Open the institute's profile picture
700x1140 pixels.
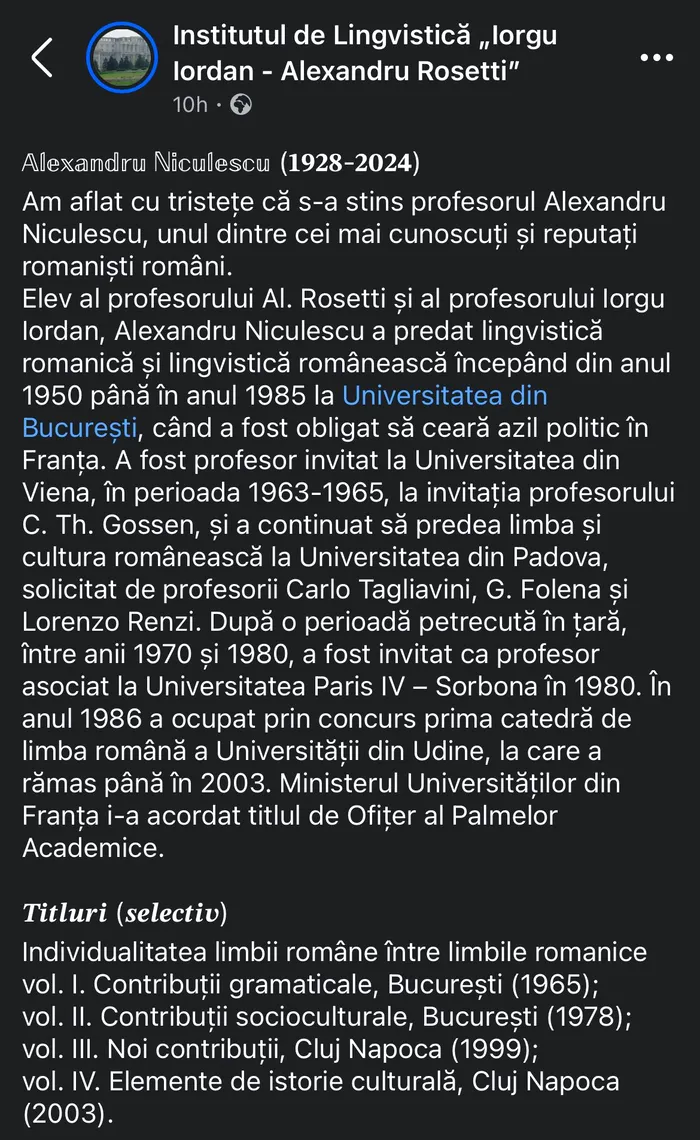121,57
